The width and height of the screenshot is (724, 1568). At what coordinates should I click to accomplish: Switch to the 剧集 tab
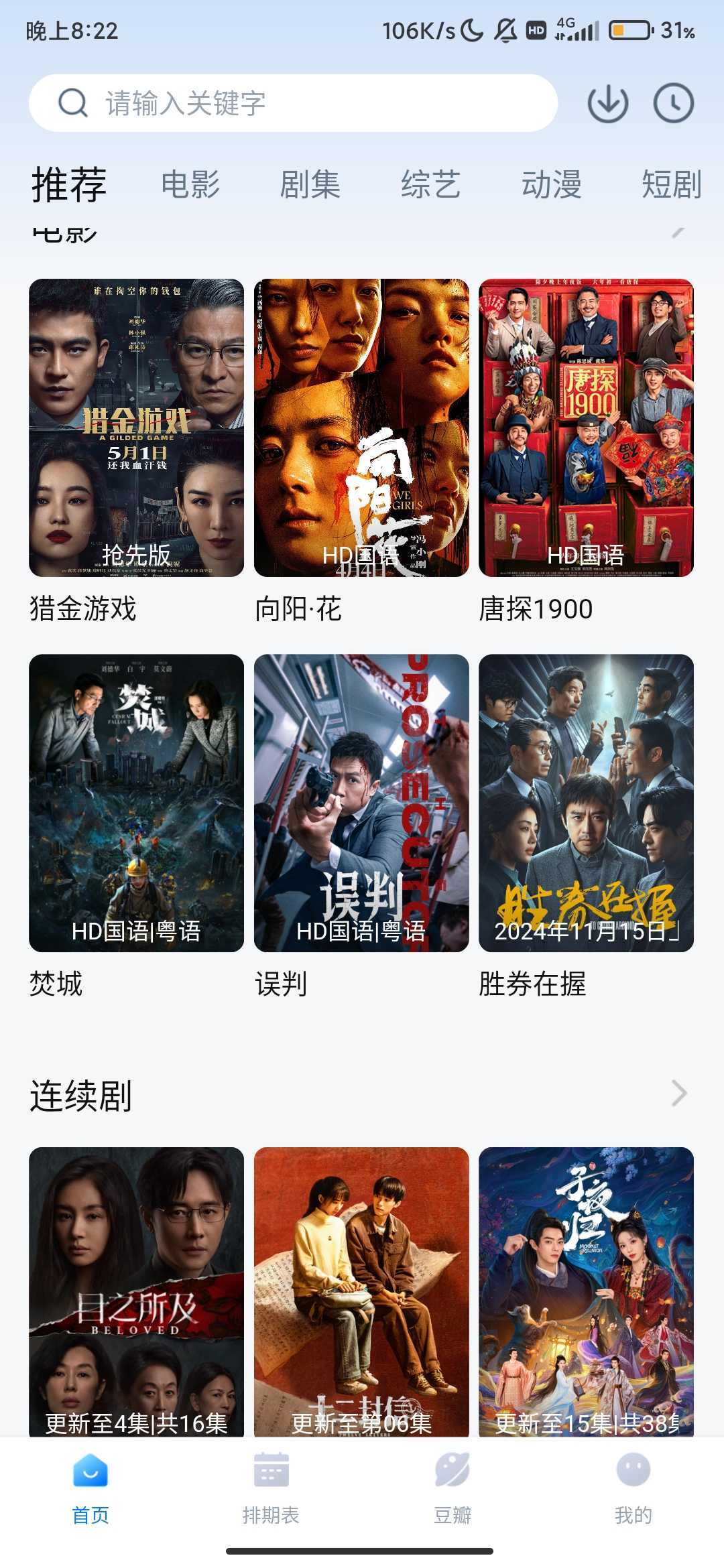click(x=310, y=184)
